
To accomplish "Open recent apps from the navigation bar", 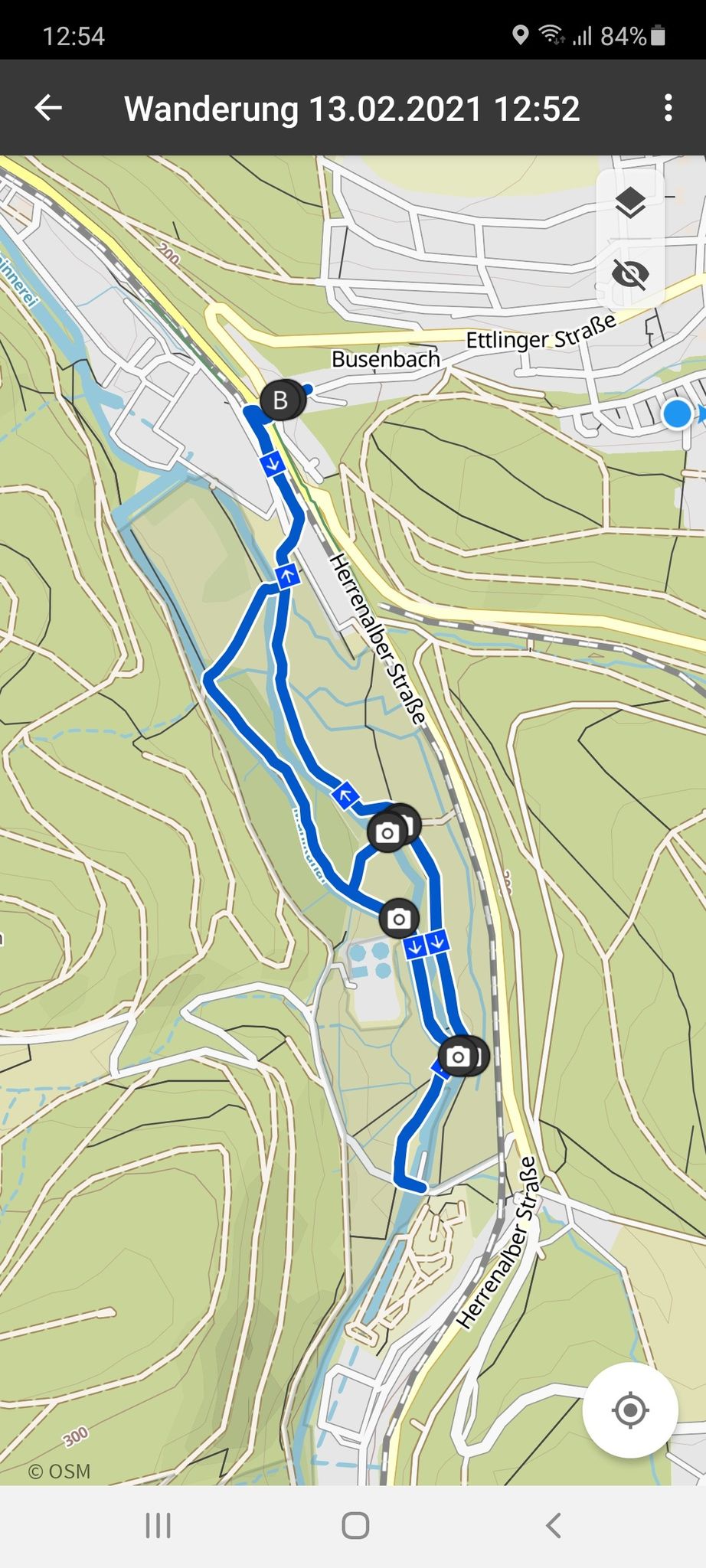I will [159, 1525].
